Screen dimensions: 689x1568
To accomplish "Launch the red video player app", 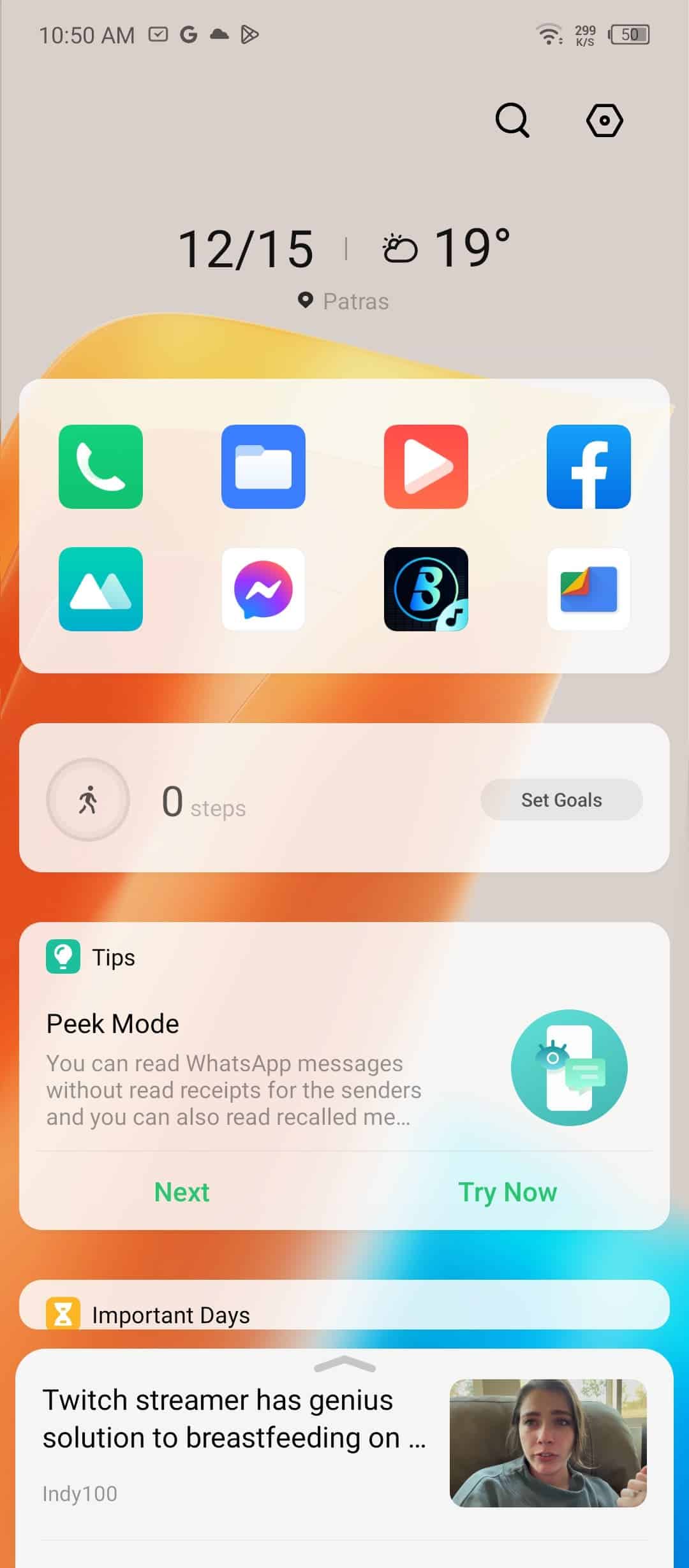I will point(426,467).
